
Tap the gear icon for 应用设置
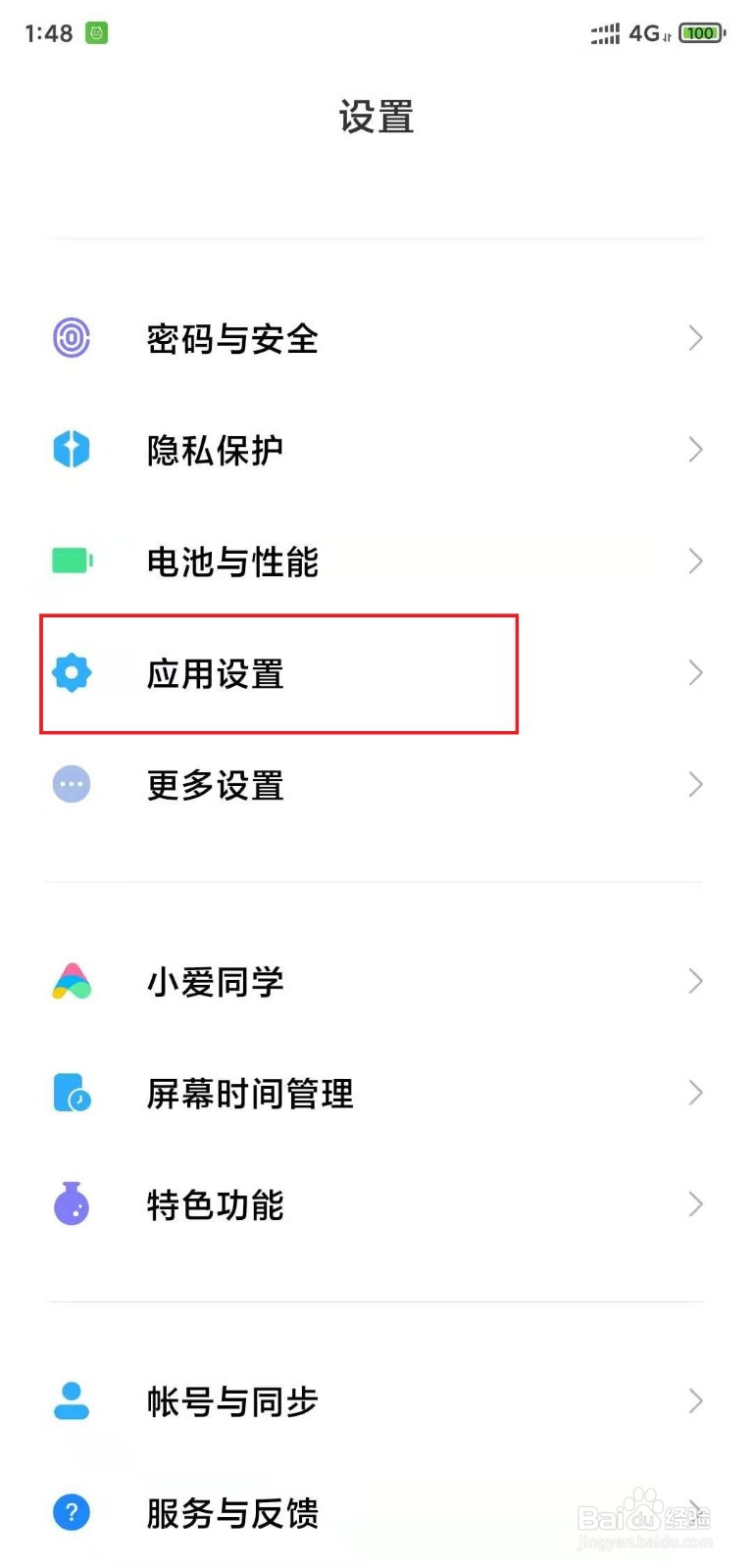(71, 672)
